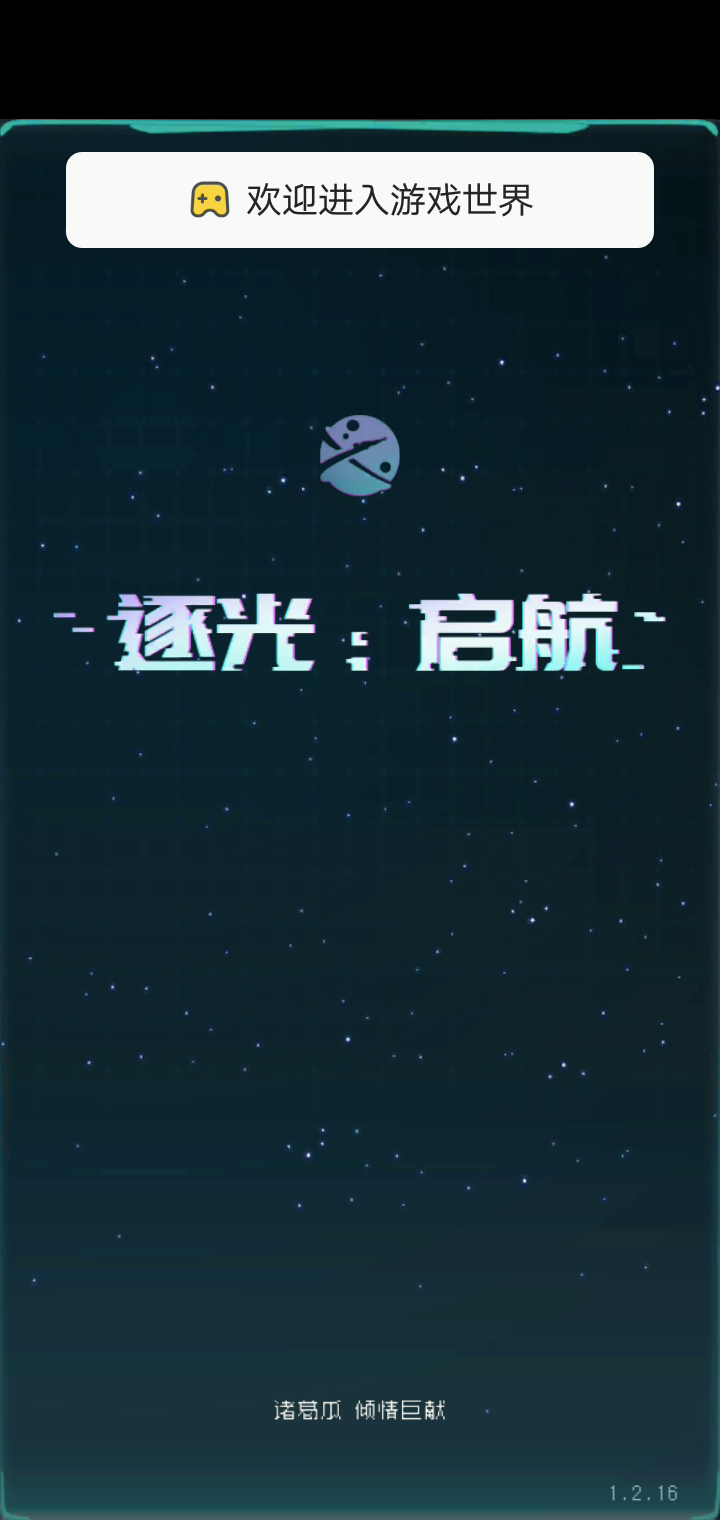Tap the 欢迎进入游戏世界 welcome banner
Image resolution: width=720 pixels, height=1520 pixels.
(360, 200)
